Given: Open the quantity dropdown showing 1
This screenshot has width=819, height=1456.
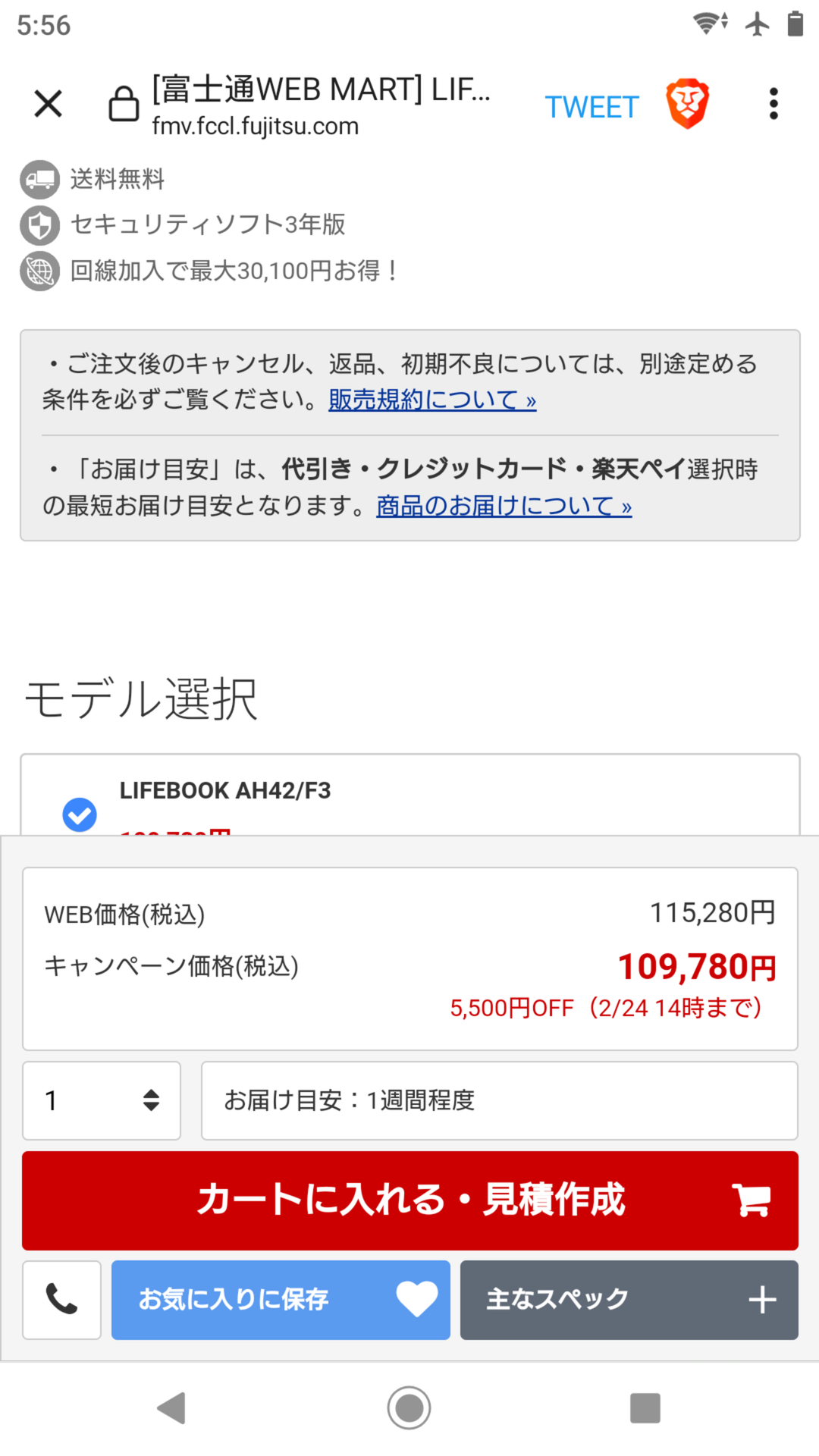Looking at the screenshot, I should 102,1100.
